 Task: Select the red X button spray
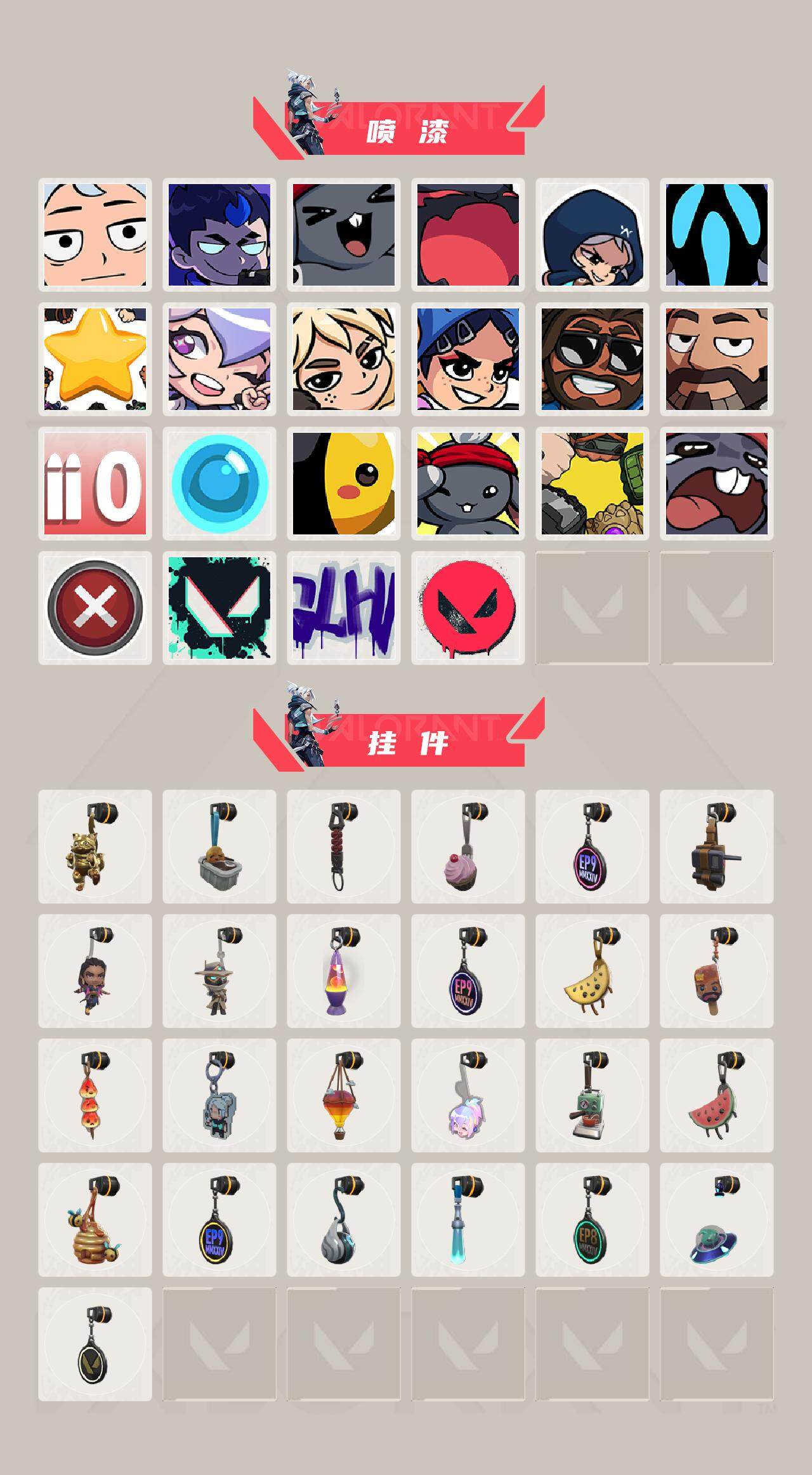(96, 607)
